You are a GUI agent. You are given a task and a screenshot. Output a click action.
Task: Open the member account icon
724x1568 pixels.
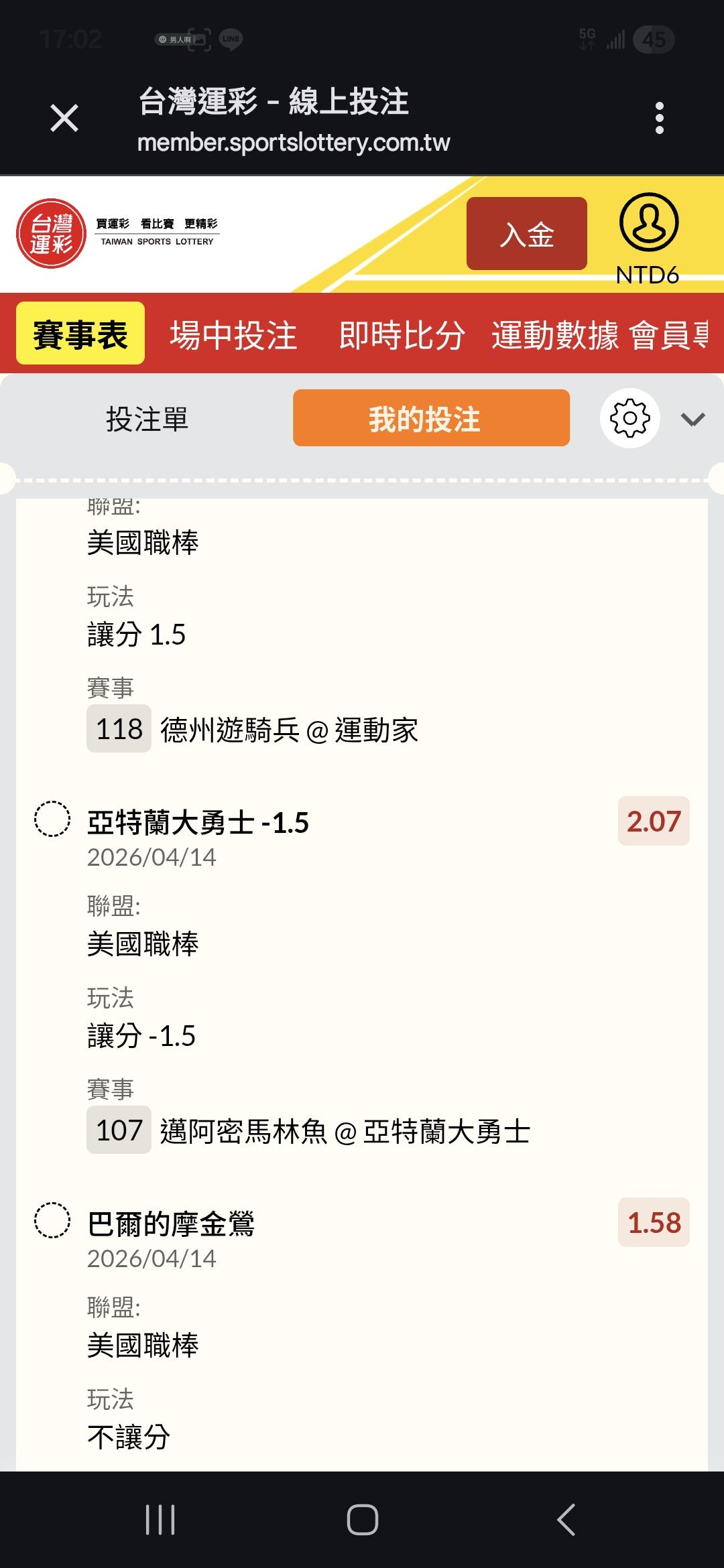648,223
